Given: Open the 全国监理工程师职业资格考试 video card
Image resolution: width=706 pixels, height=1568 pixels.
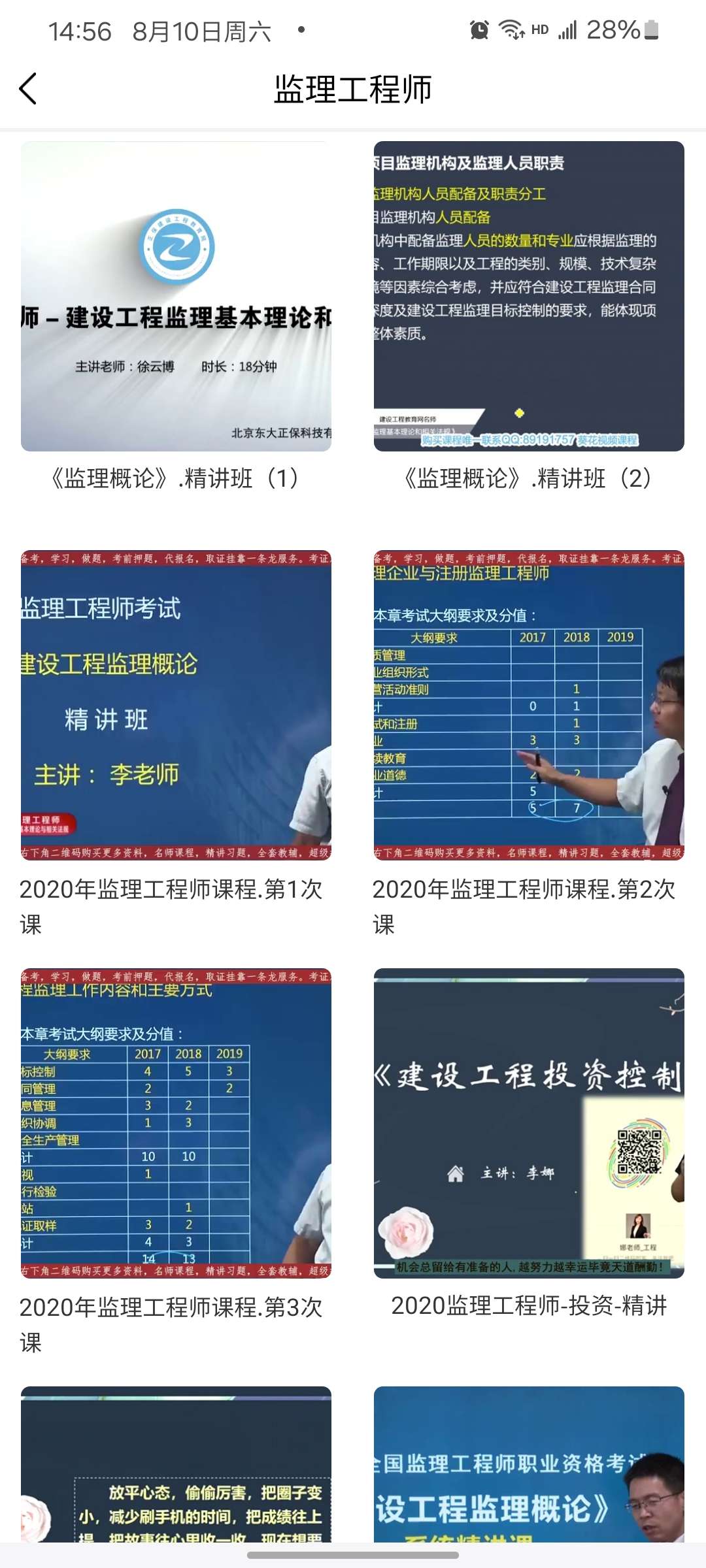Looking at the screenshot, I should pyautogui.click(x=529, y=1467).
